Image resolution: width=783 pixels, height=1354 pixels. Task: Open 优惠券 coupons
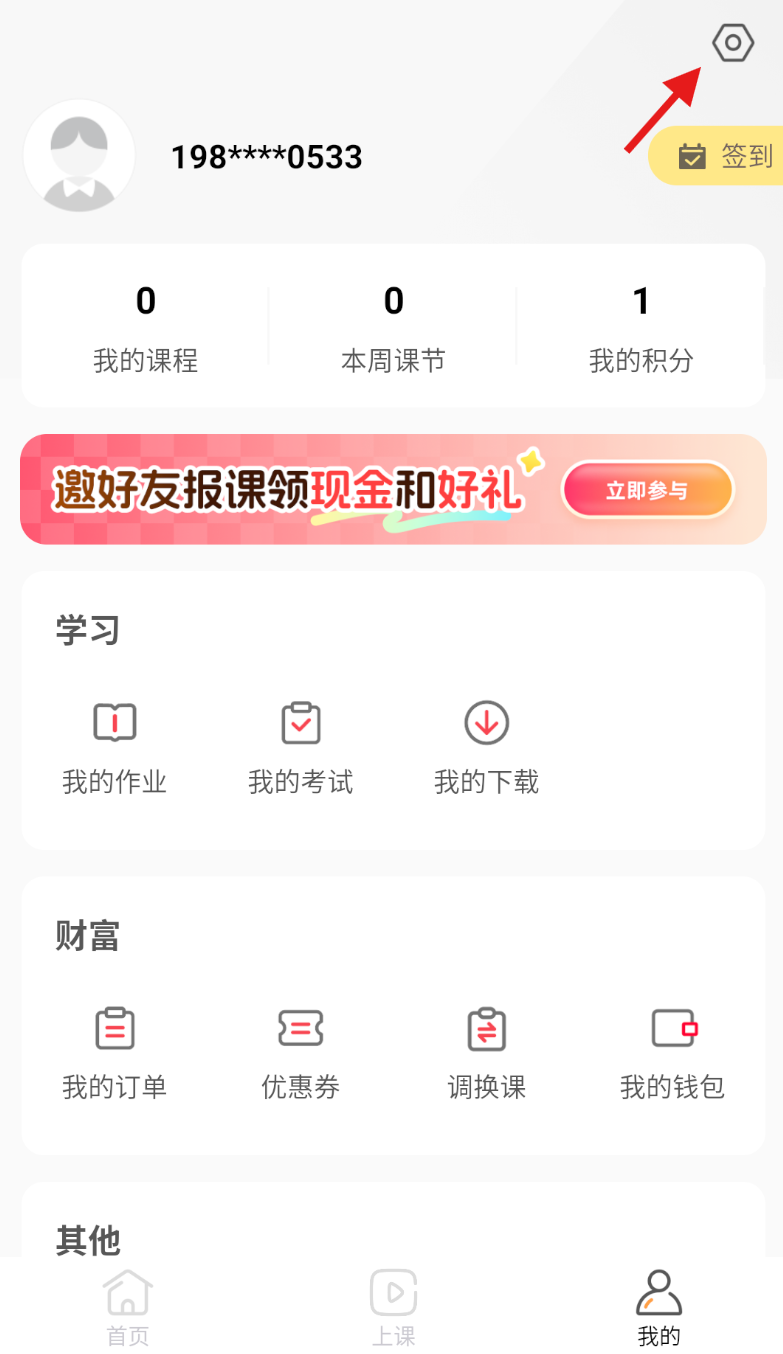tap(301, 1053)
